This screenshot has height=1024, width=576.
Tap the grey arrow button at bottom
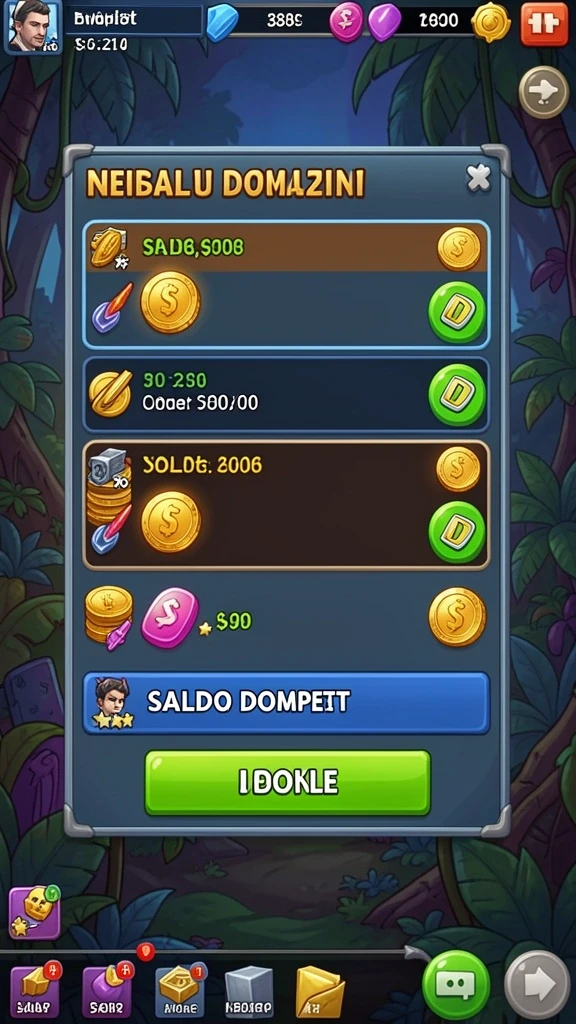pyautogui.click(x=537, y=985)
